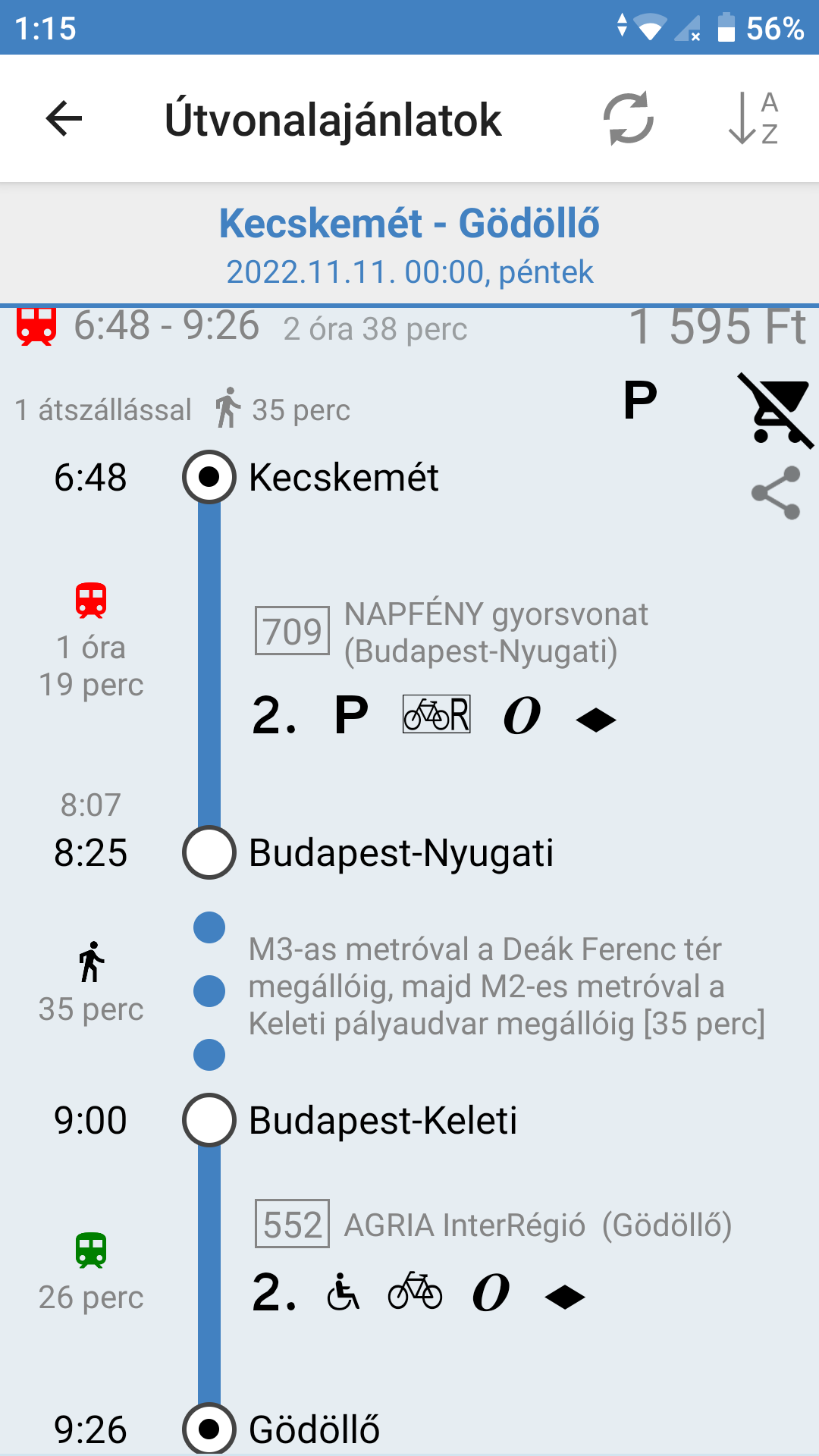
Task: Open the crossed-out shopping cart icon
Action: point(776,409)
